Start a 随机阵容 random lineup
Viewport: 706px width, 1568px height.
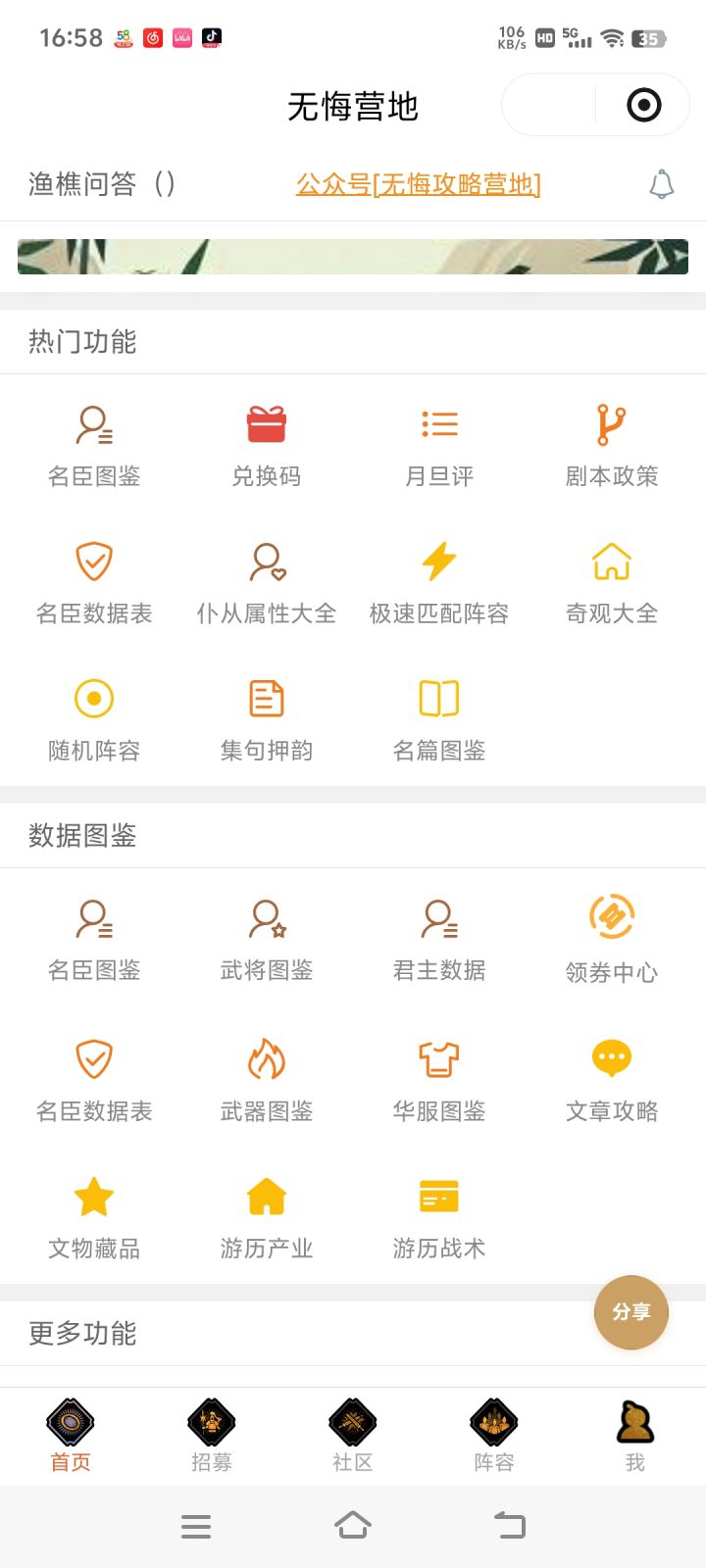[93, 715]
